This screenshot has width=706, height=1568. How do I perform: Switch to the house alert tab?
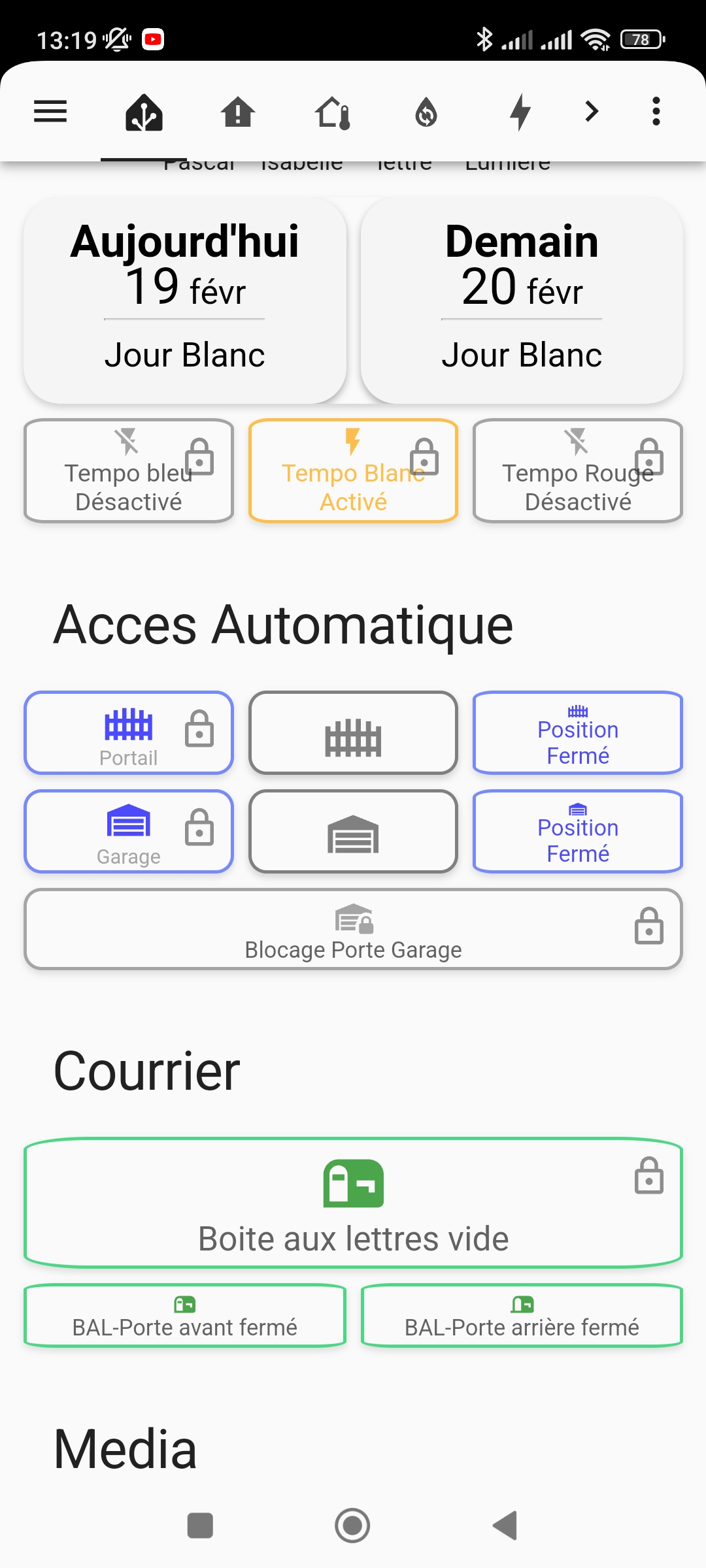coord(238,112)
